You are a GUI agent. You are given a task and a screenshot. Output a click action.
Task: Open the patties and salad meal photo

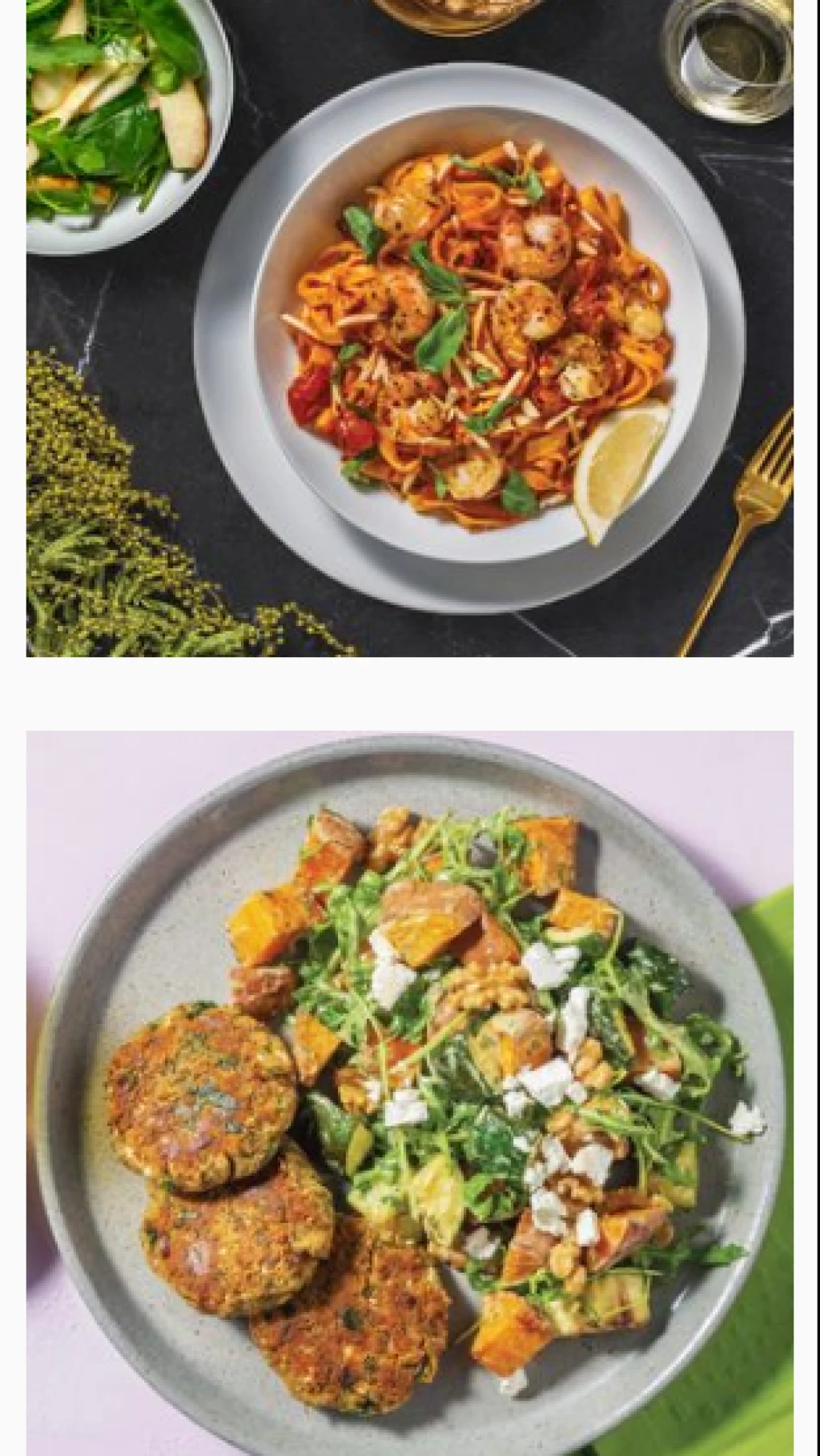point(410,1089)
